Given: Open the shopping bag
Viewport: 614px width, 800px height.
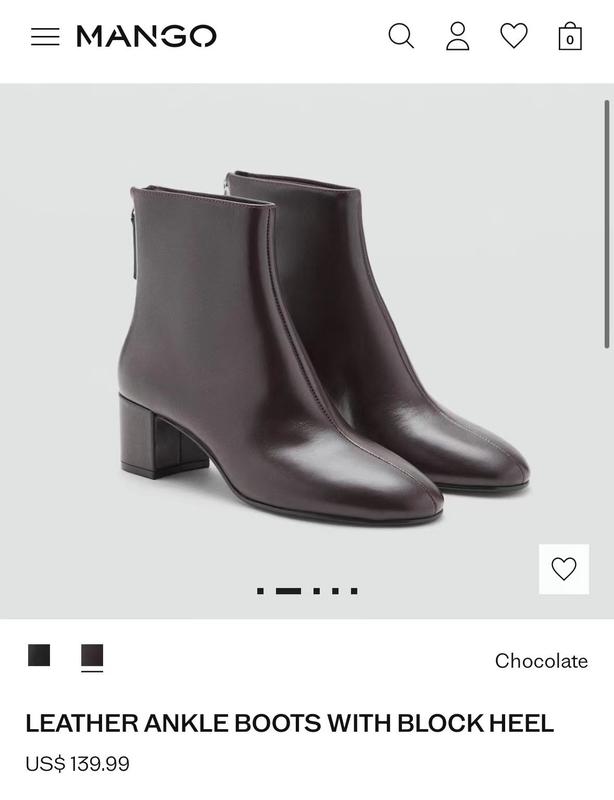Looking at the screenshot, I should tap(569, 37).
